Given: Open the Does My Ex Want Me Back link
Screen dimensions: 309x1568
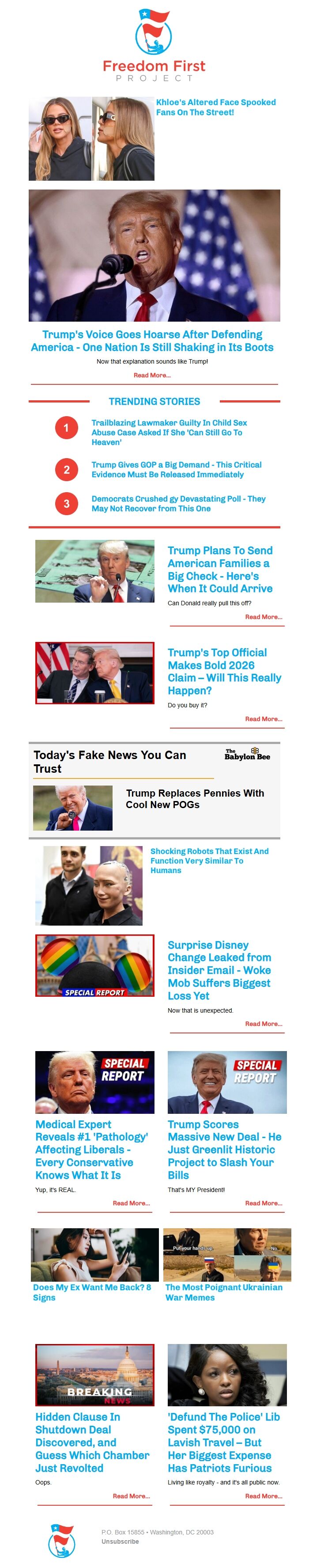Looking at the screenshot, I should (92, 1292).
